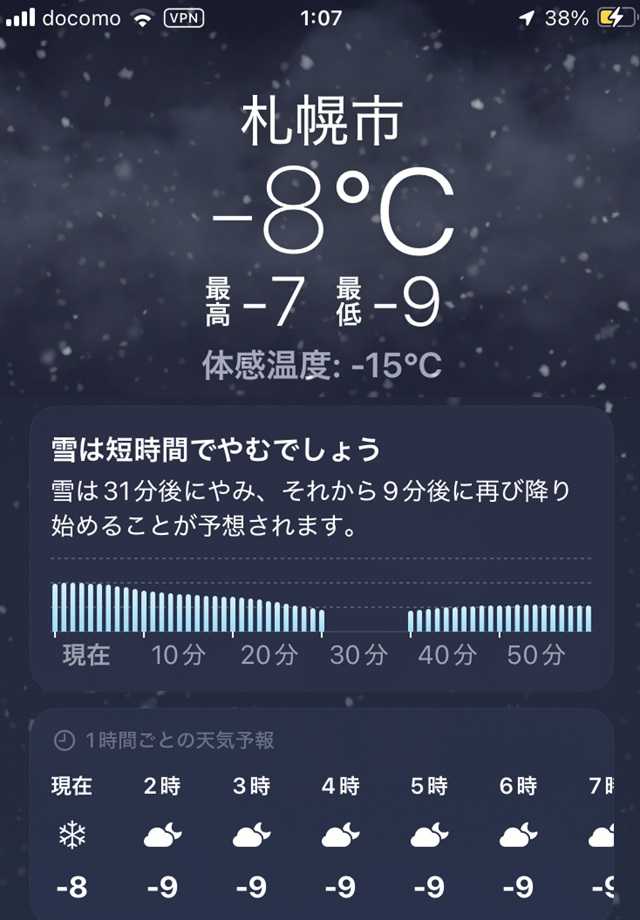The image size is (640, 920).
Task: Open the 雪は短時間でやむでしょう precipitation card
Action: pos(320,548)
